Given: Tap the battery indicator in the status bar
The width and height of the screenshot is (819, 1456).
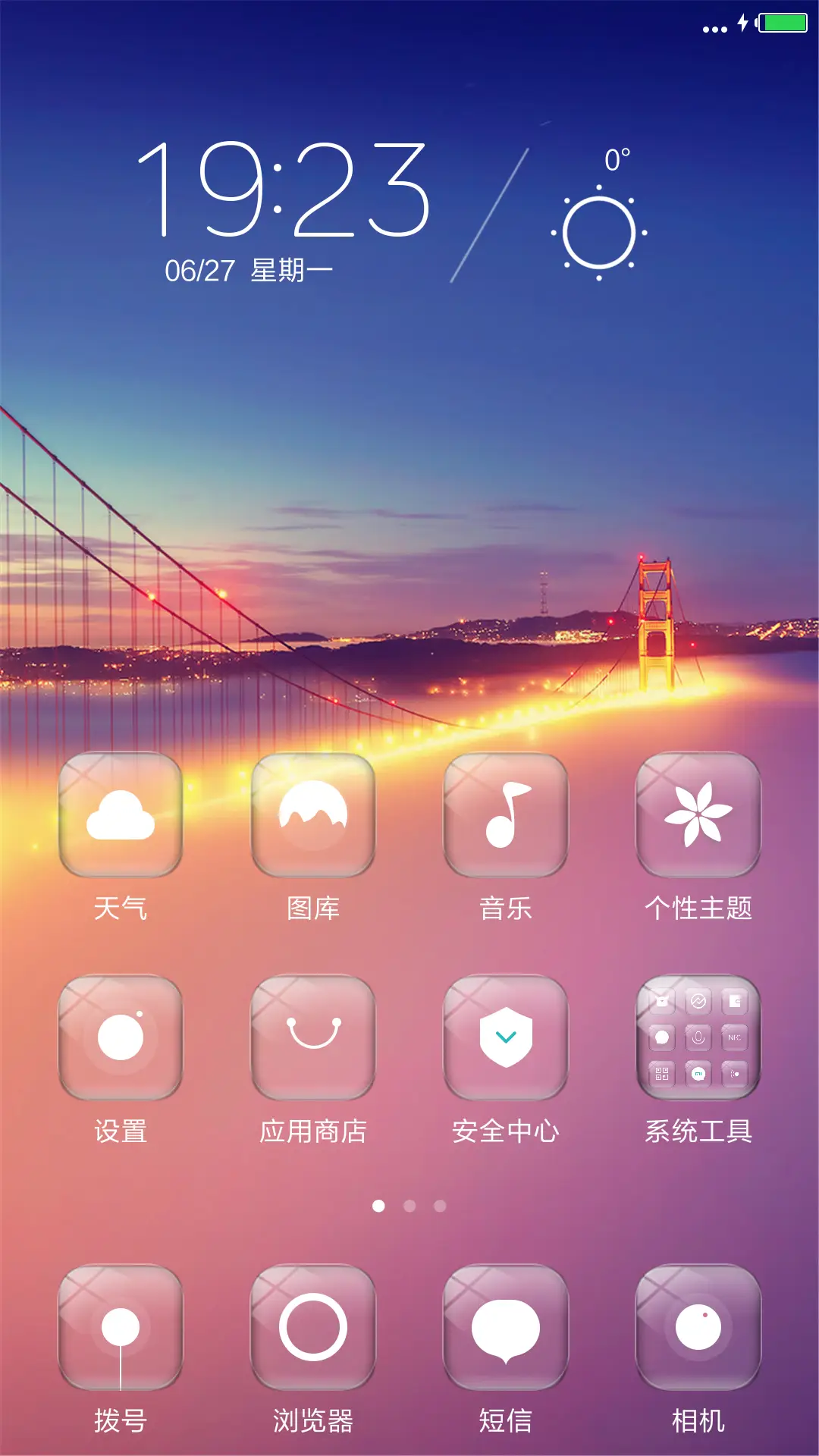Looking at the screenshot, I should pos(781,23).
